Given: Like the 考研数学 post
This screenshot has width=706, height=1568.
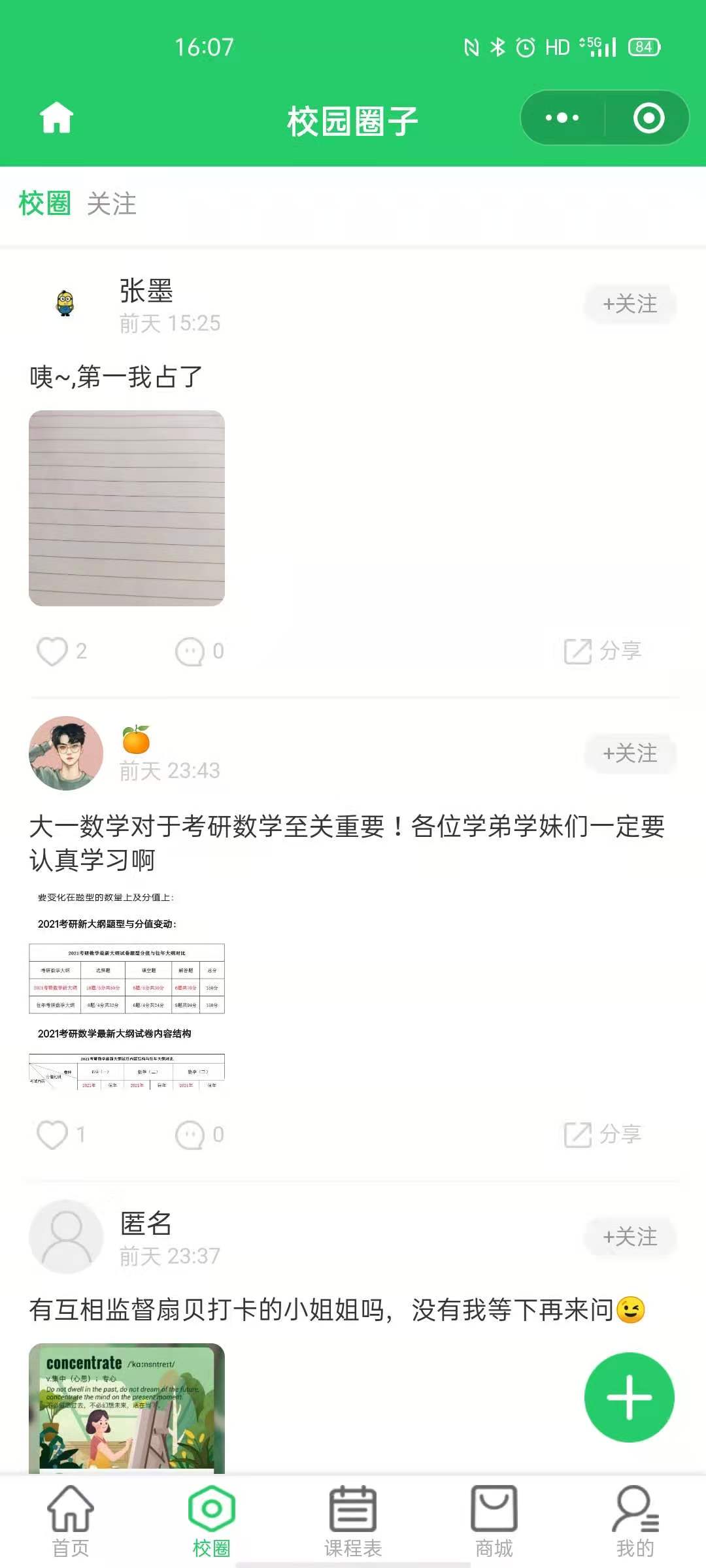Looking at the screenshot, I should pyautogui.click(x=52, y=1134).
